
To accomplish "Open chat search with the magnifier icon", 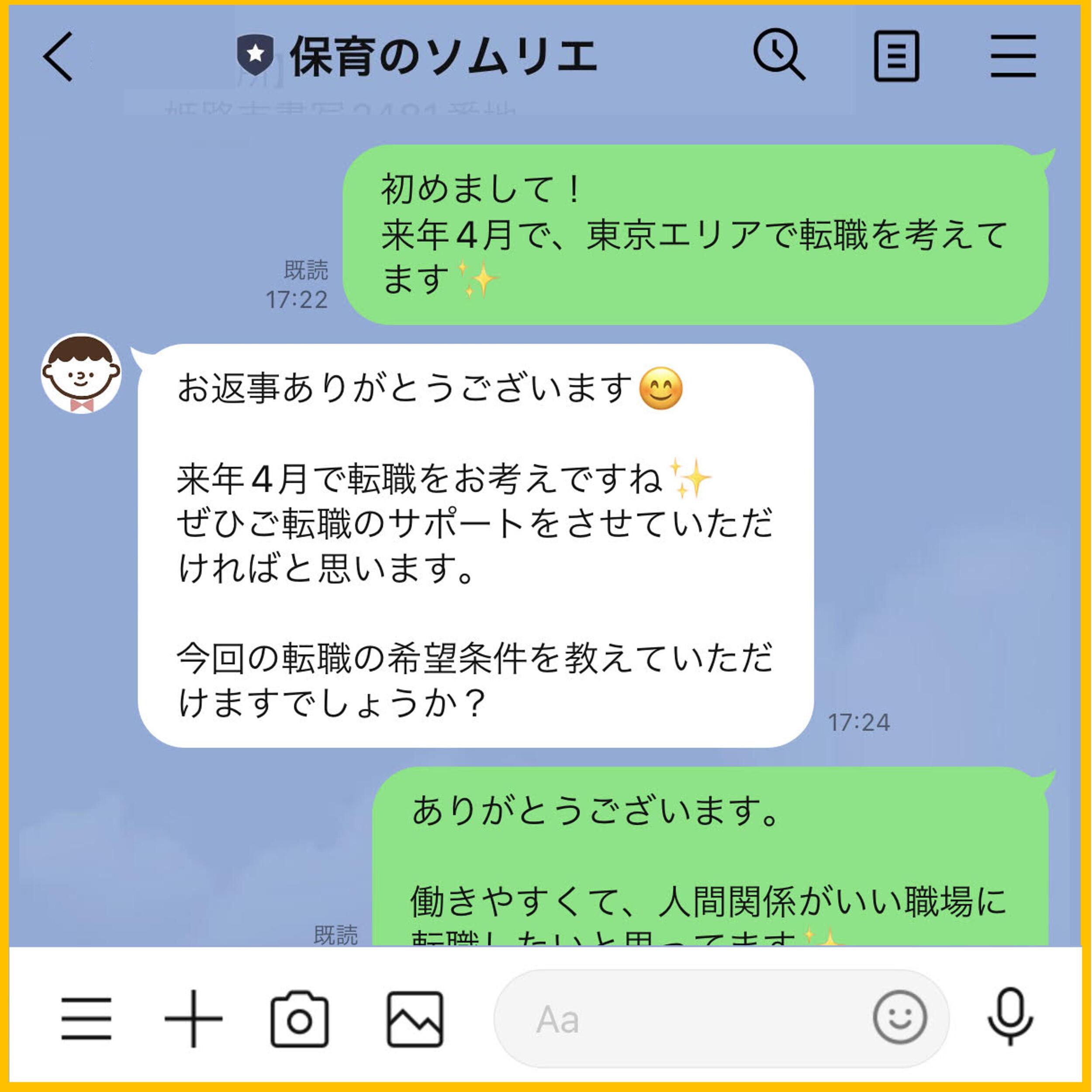I will [779, 55].
